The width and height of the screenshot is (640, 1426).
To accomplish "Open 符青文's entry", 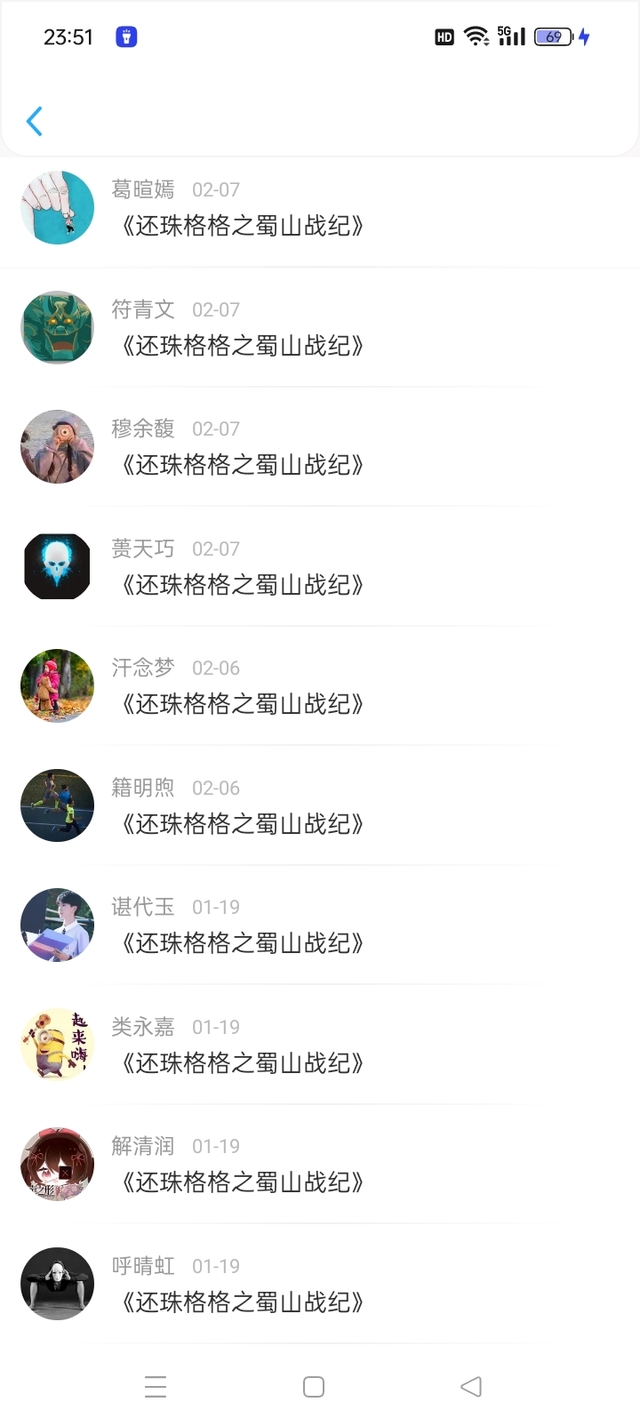I will click(240, 345).
